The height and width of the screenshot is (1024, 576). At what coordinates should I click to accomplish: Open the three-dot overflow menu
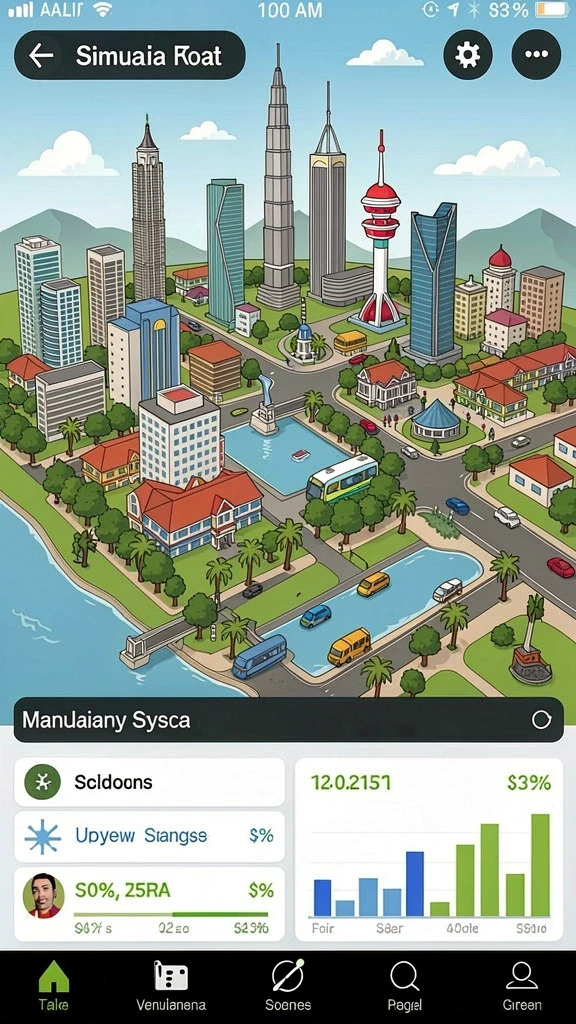tap(536, 55)
